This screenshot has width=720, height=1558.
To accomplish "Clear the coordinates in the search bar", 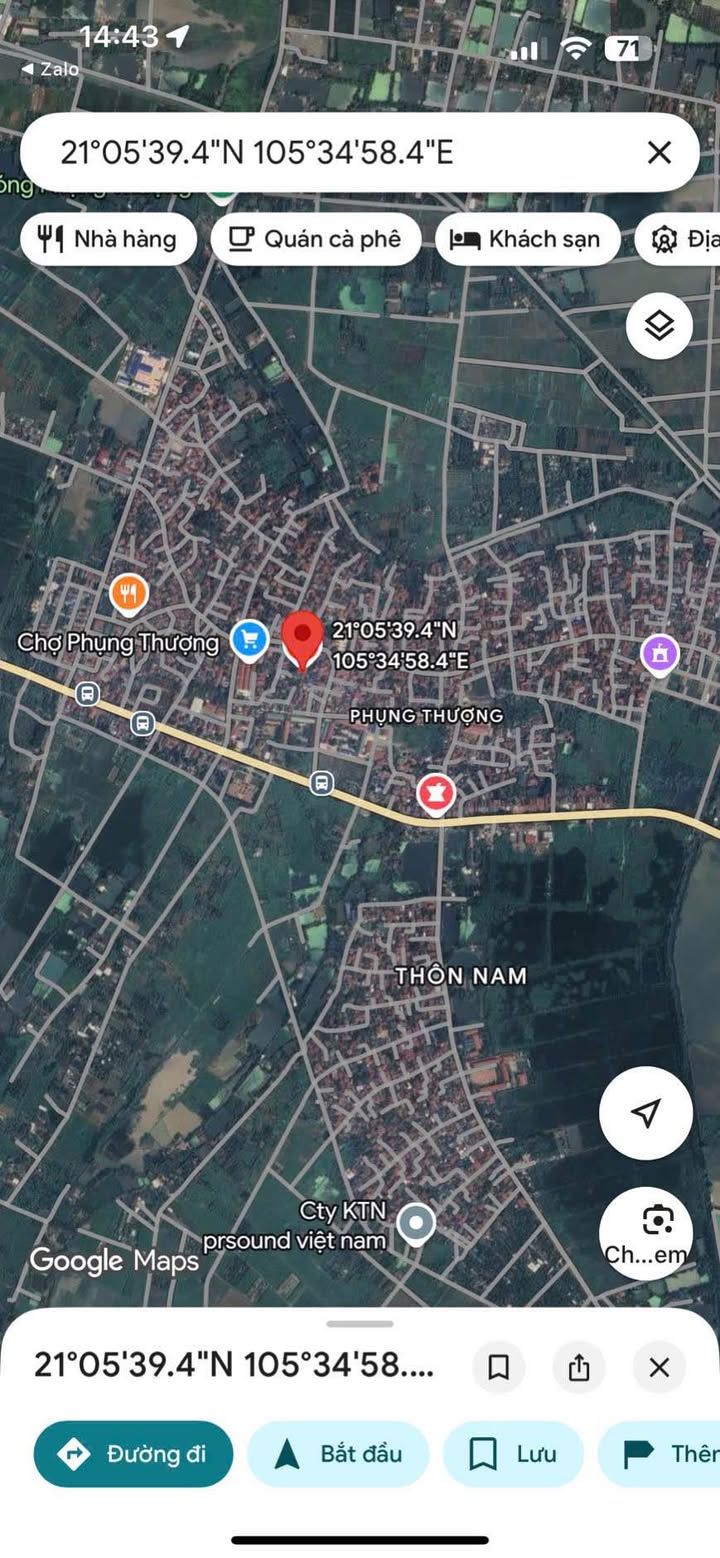I will pyautogui.click(x=659, y=152).
